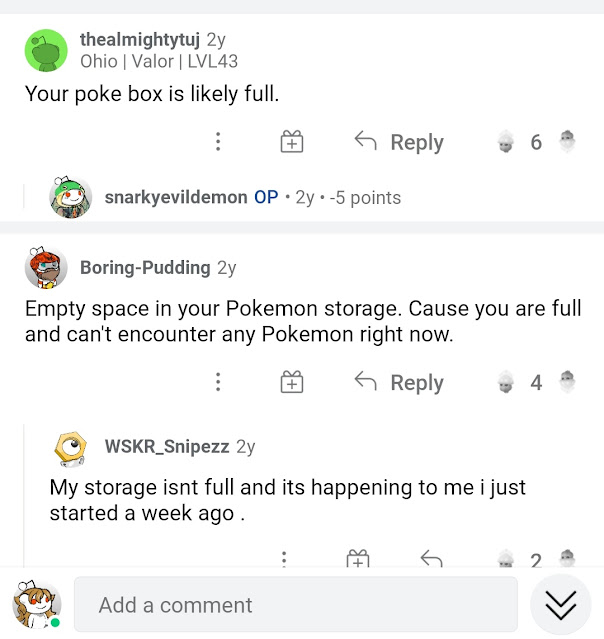Give an award to thealmightytuj's comment
The width and height of the screenshot is (604, 639).
pos(292,141)
